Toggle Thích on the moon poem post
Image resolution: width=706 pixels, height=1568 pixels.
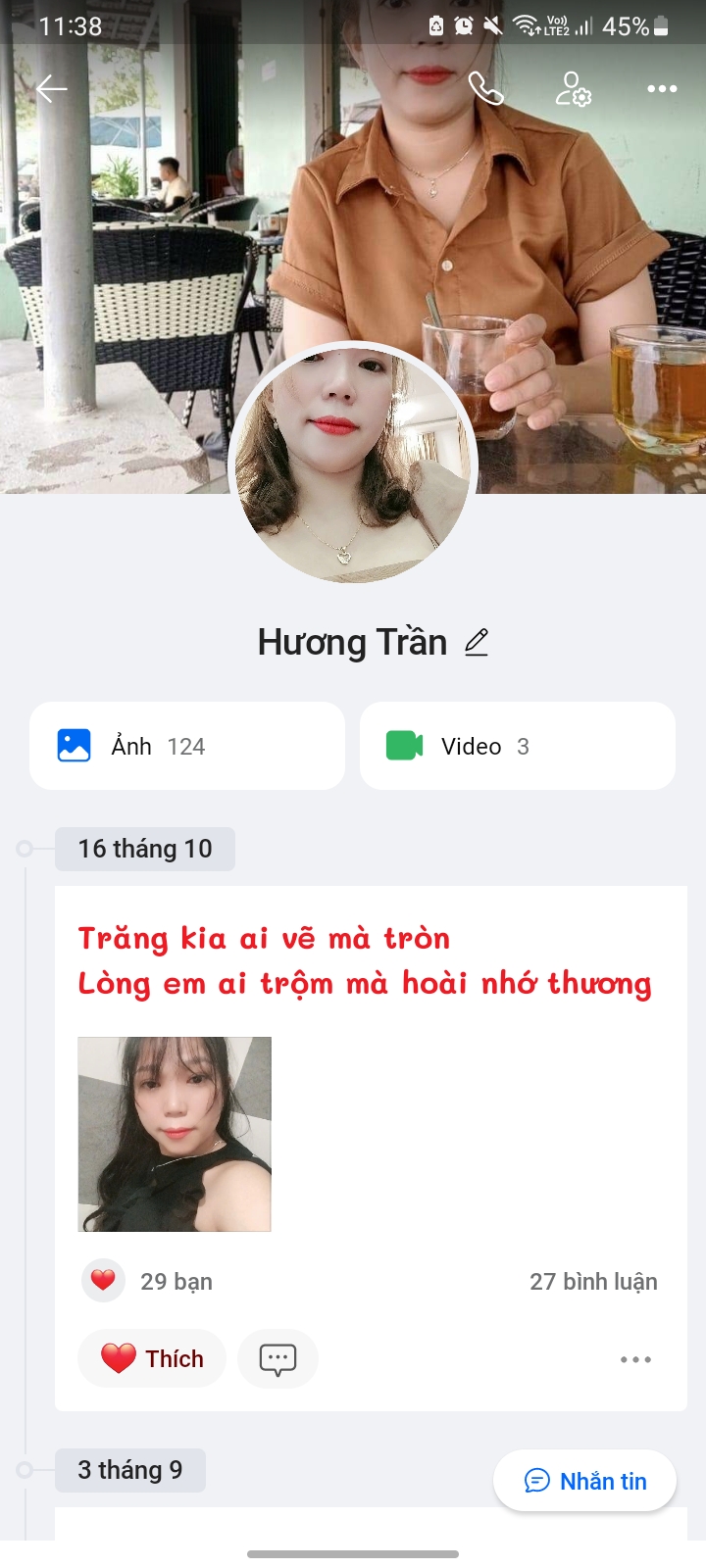pyautogui.click(x=151, y=1359)
